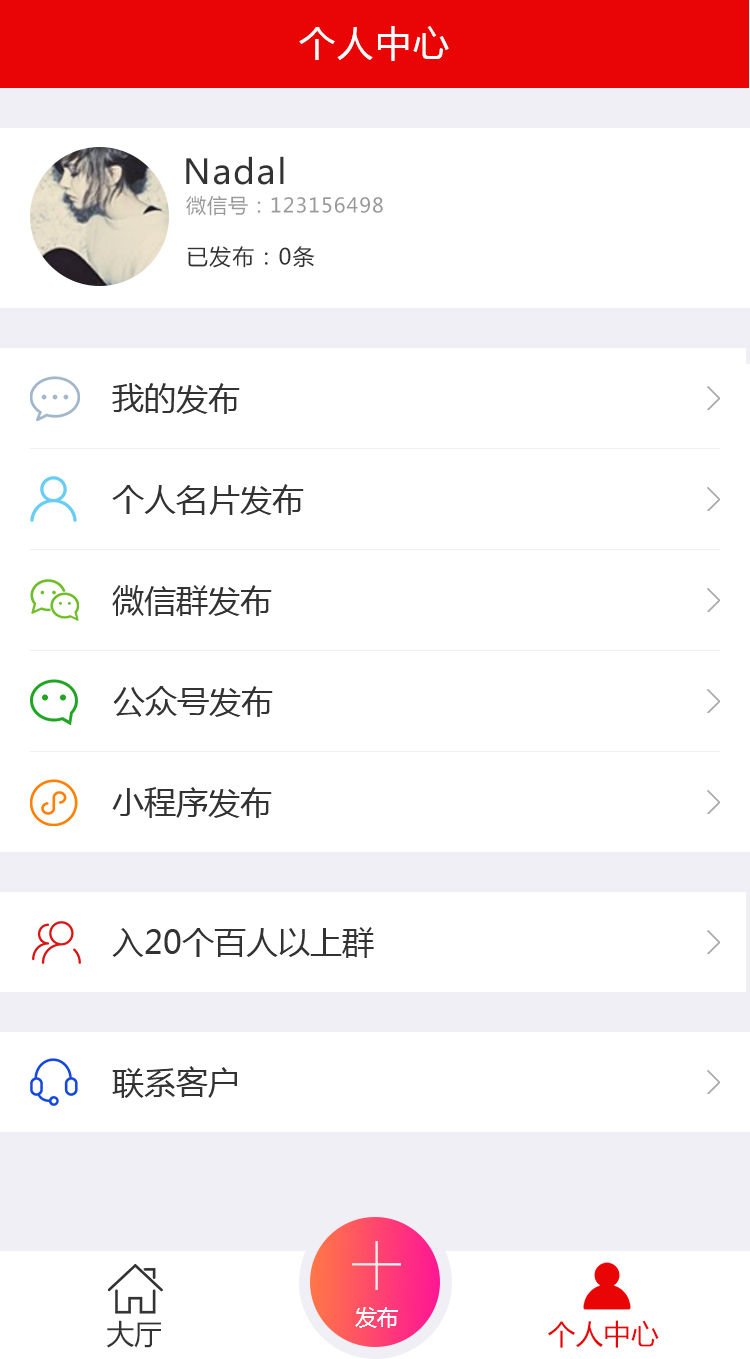This screenshot has width=750, height=1359.
Task: Select 微信群发布 entry
Action: click(375, 600)
